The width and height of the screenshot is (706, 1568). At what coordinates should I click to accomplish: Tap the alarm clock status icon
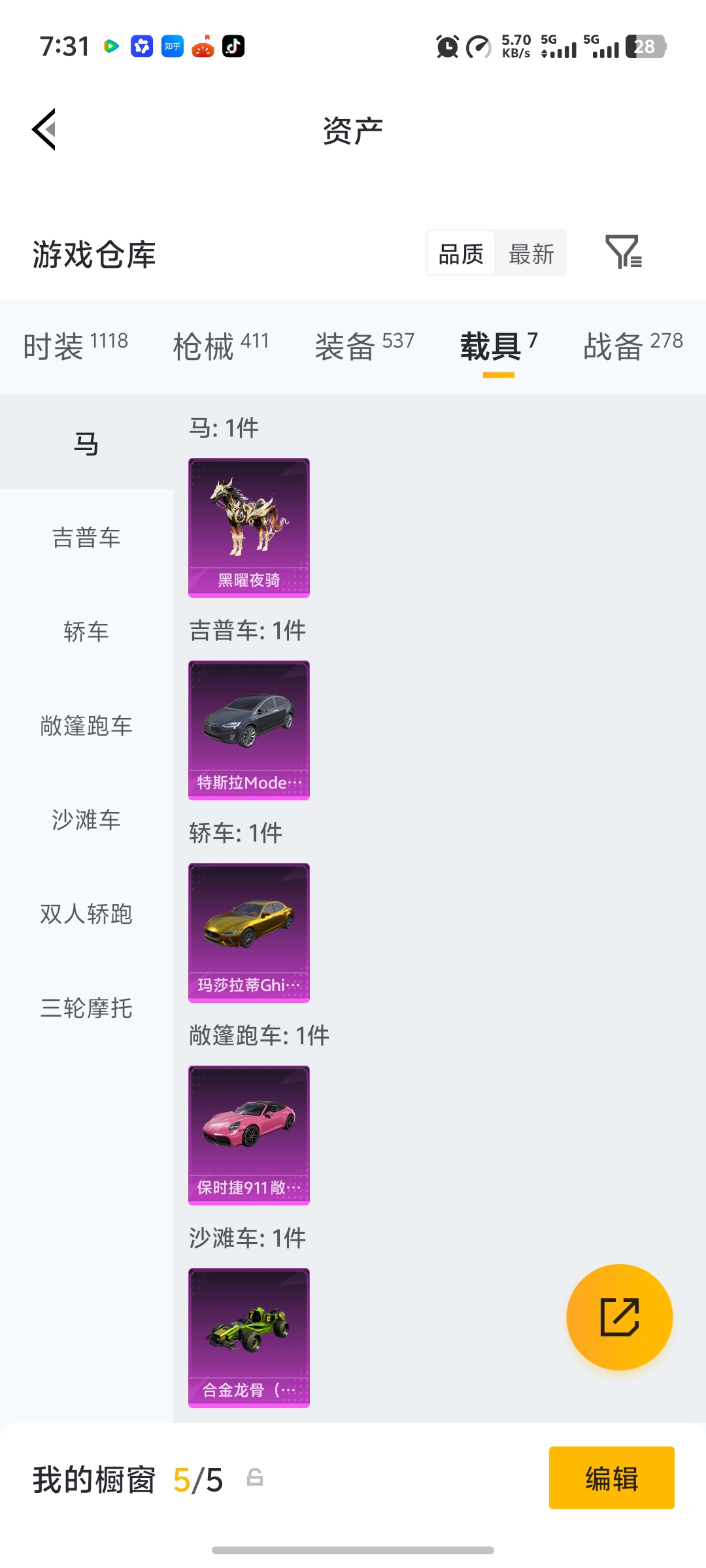pos(446,46)
